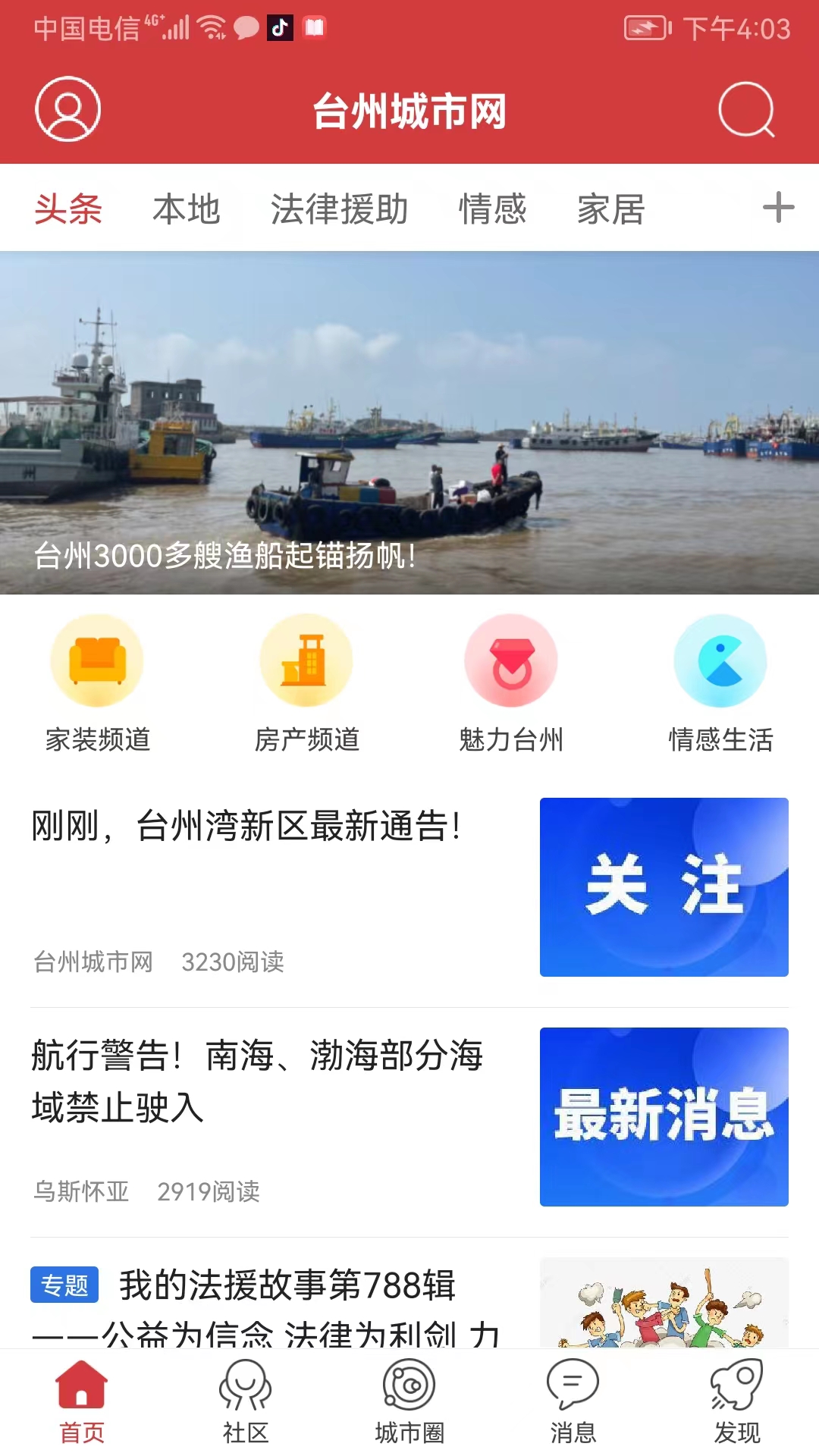Open search from the top bar
819x1456 pixels.
pyautogui.click(x=746, y=111)
